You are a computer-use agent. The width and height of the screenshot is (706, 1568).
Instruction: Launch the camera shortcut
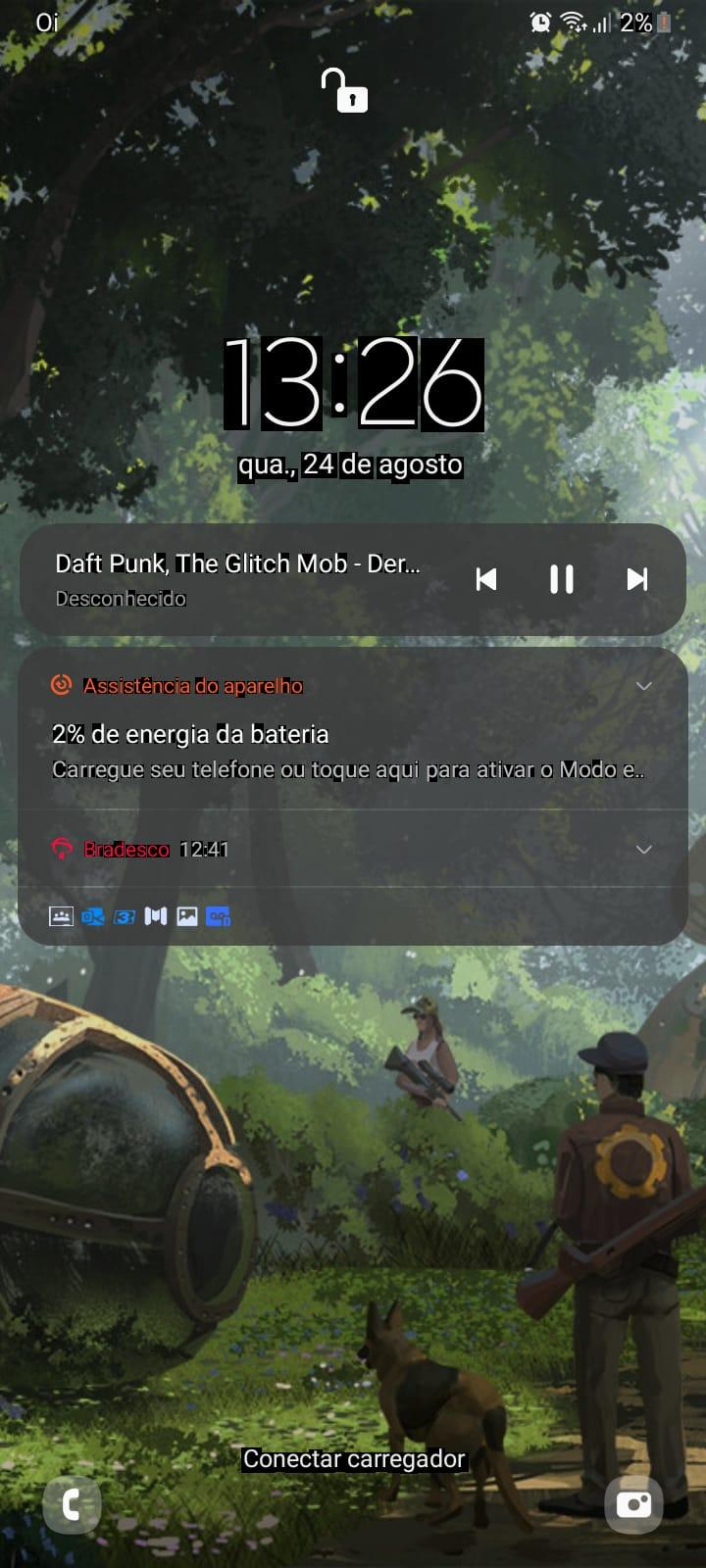coord(633,1504)
